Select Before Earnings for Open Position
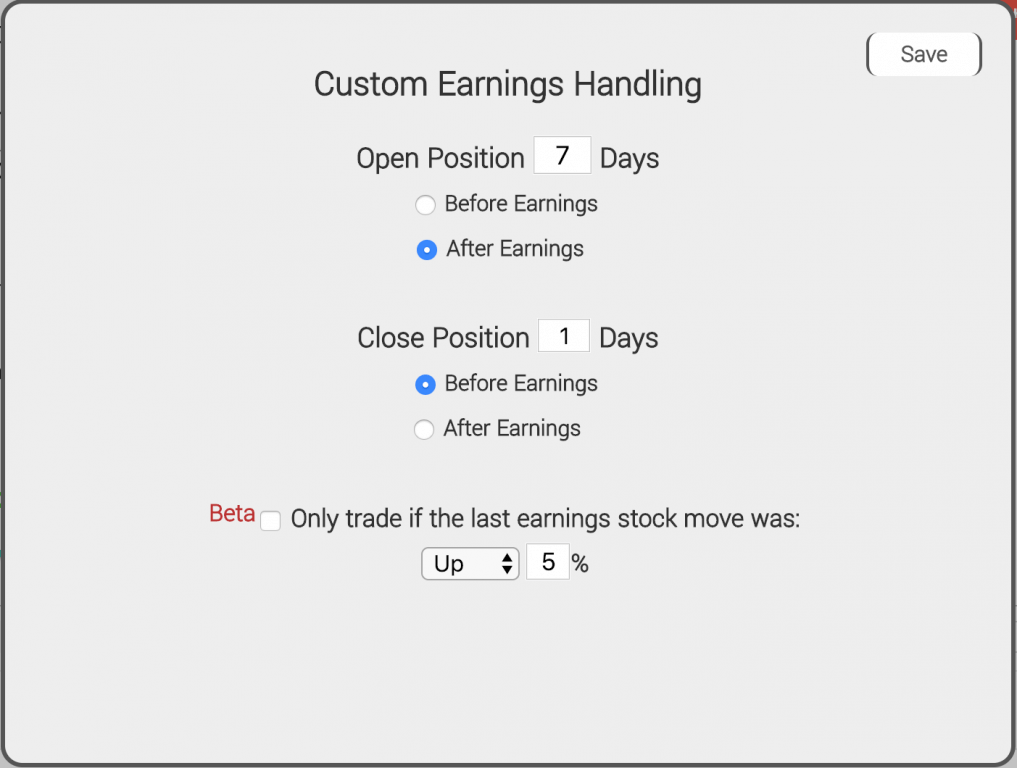1017x768 pixels. 426,205
